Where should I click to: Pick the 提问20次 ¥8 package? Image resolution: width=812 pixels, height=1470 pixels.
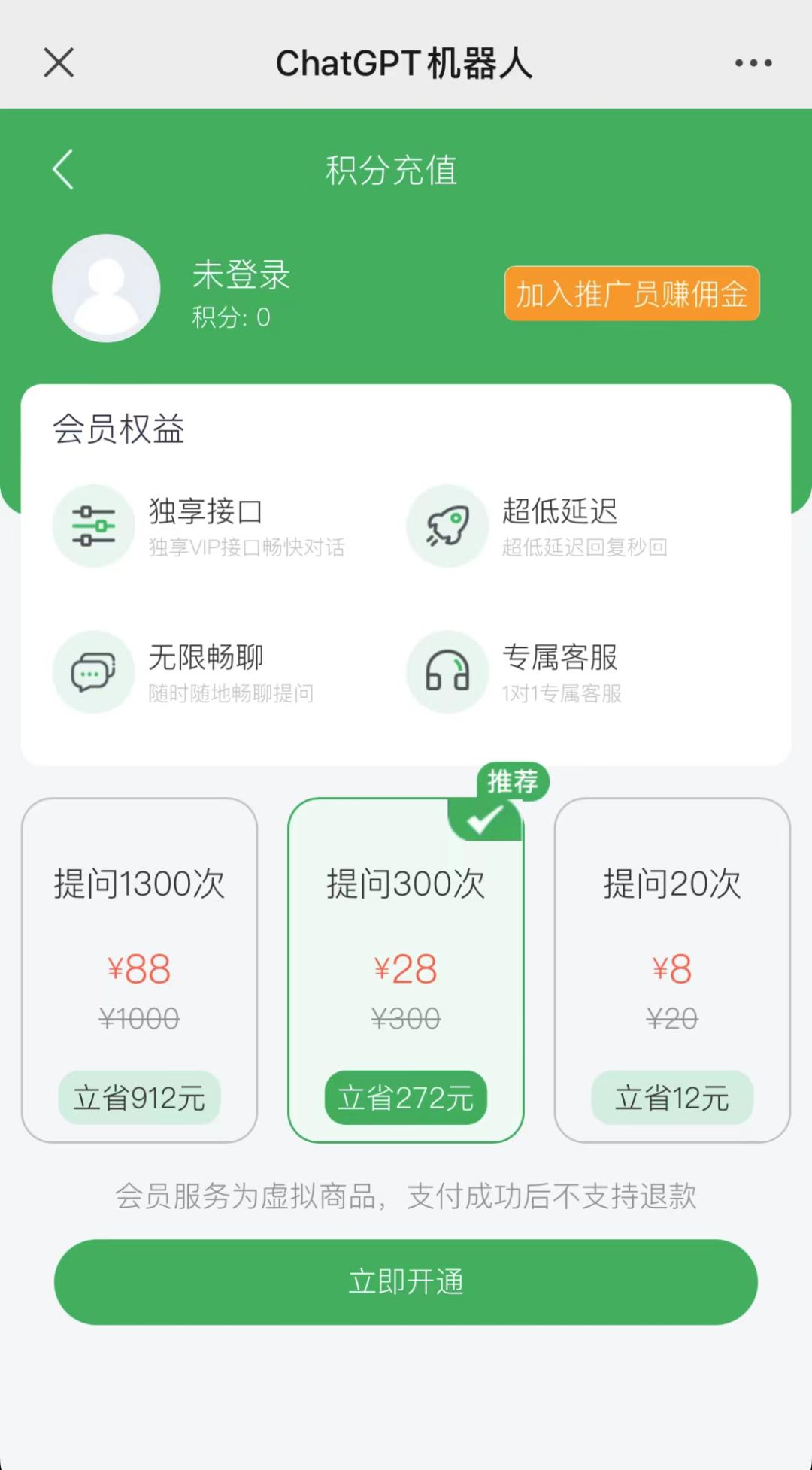click(671, 970)
